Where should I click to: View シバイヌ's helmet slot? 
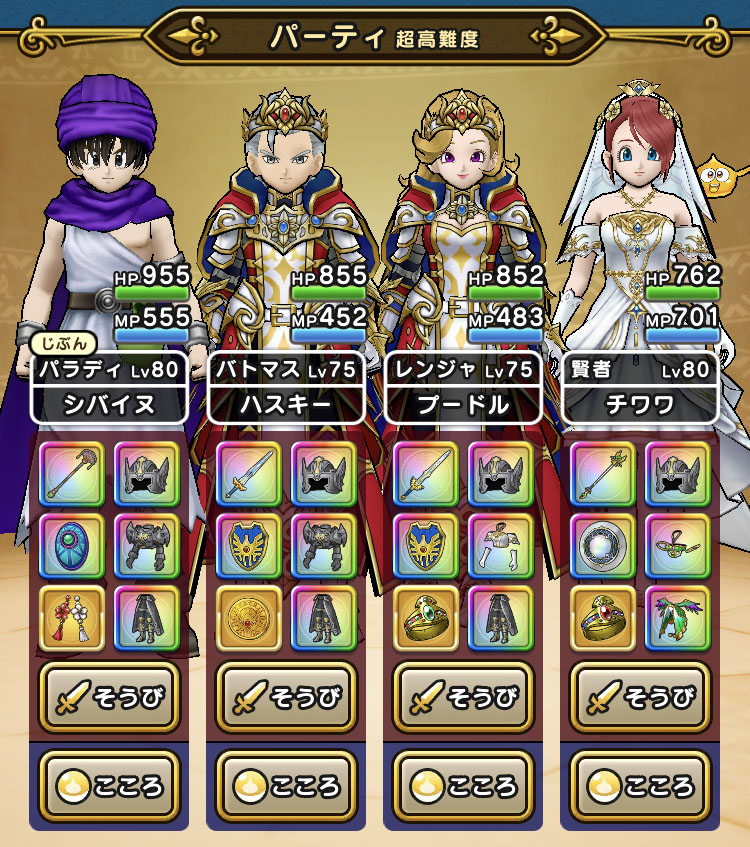coord(146,473)
